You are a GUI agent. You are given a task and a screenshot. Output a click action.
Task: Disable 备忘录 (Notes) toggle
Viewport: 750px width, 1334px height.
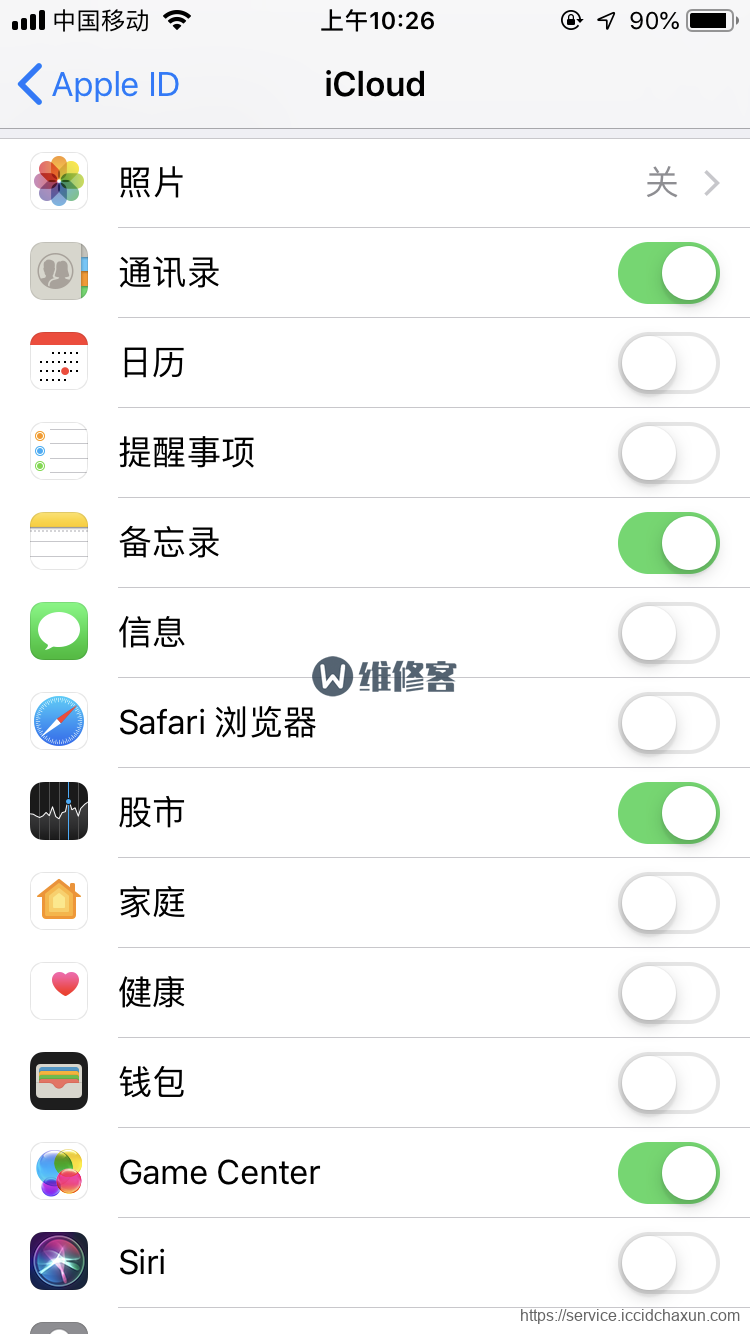[x=669, y=543]
